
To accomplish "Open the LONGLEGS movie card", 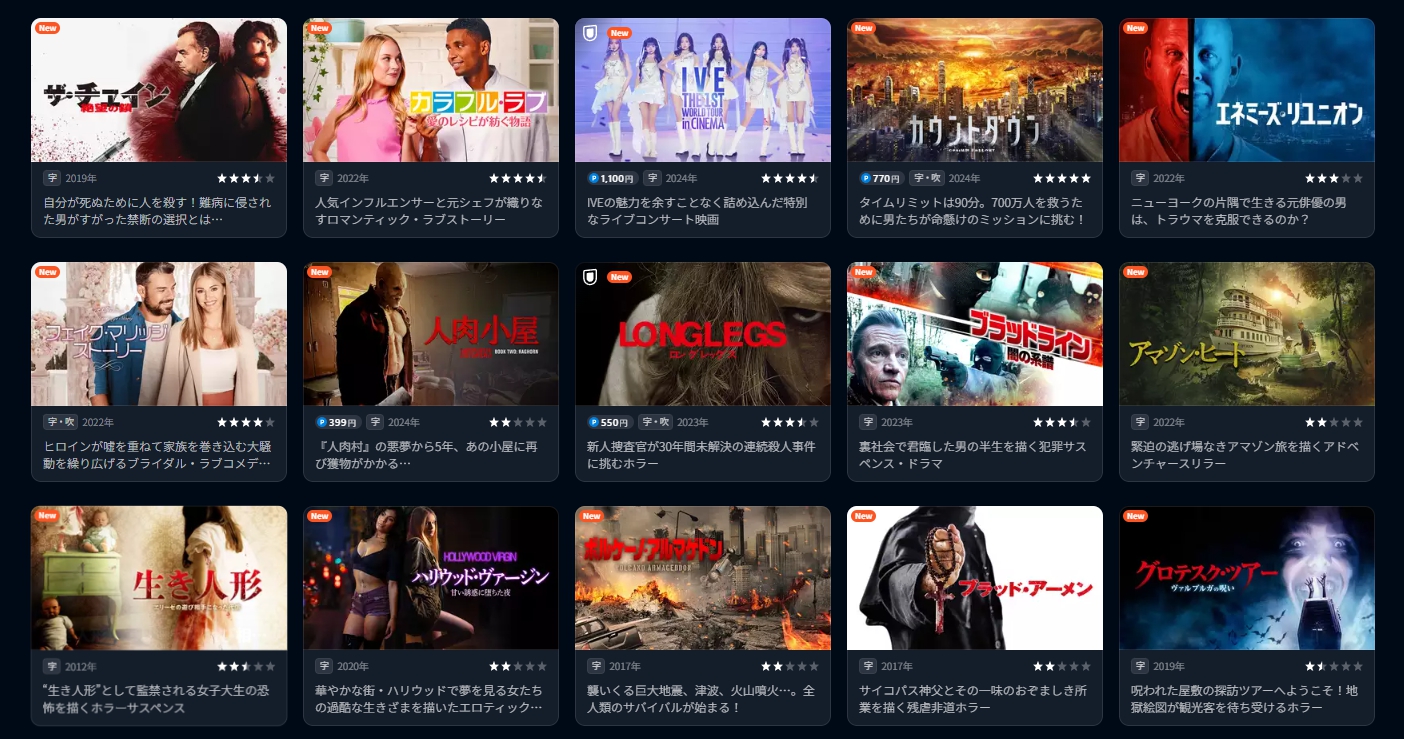I will (x=703, y=334).
